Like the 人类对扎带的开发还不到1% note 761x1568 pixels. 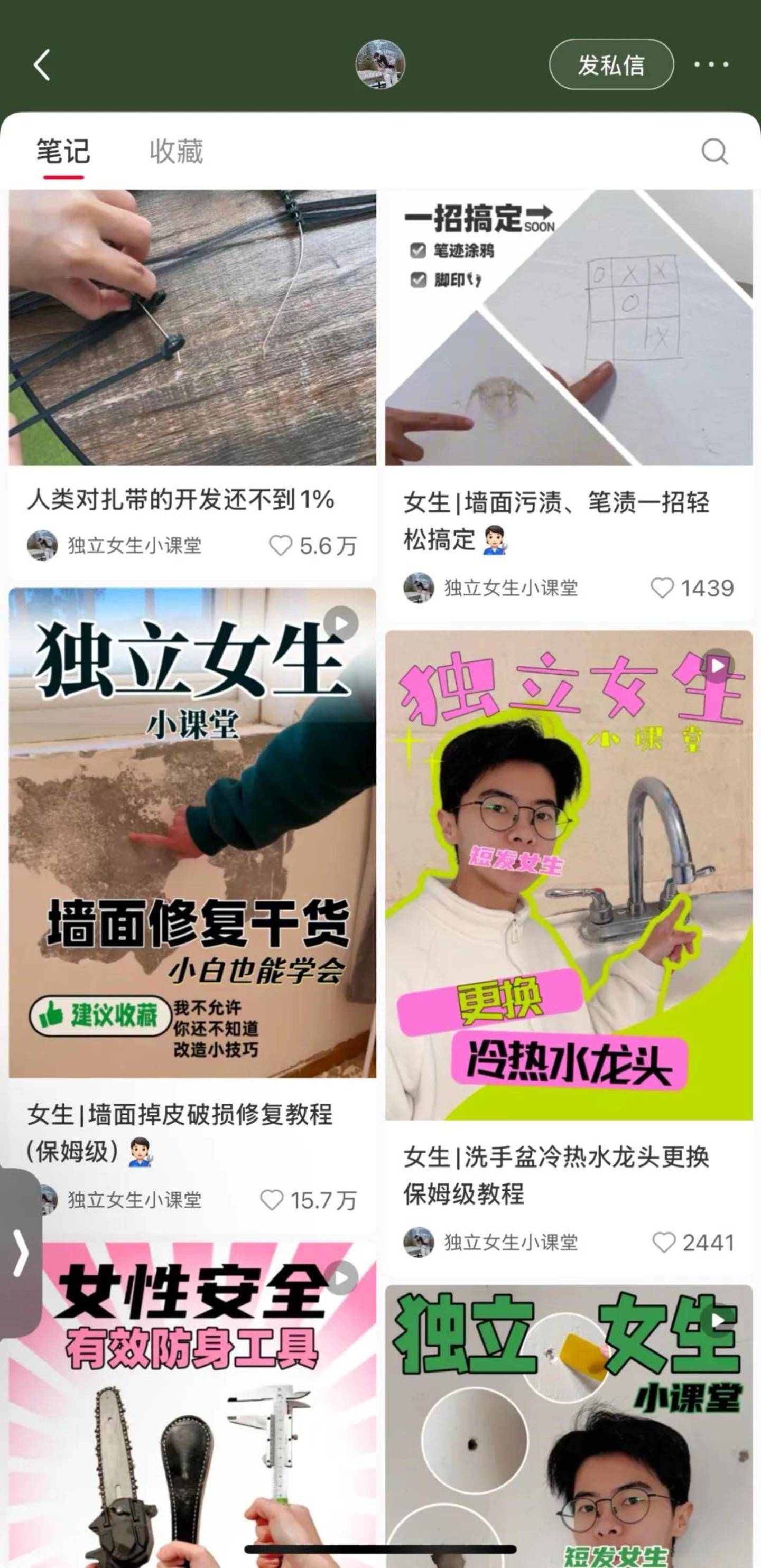[281, 545]
